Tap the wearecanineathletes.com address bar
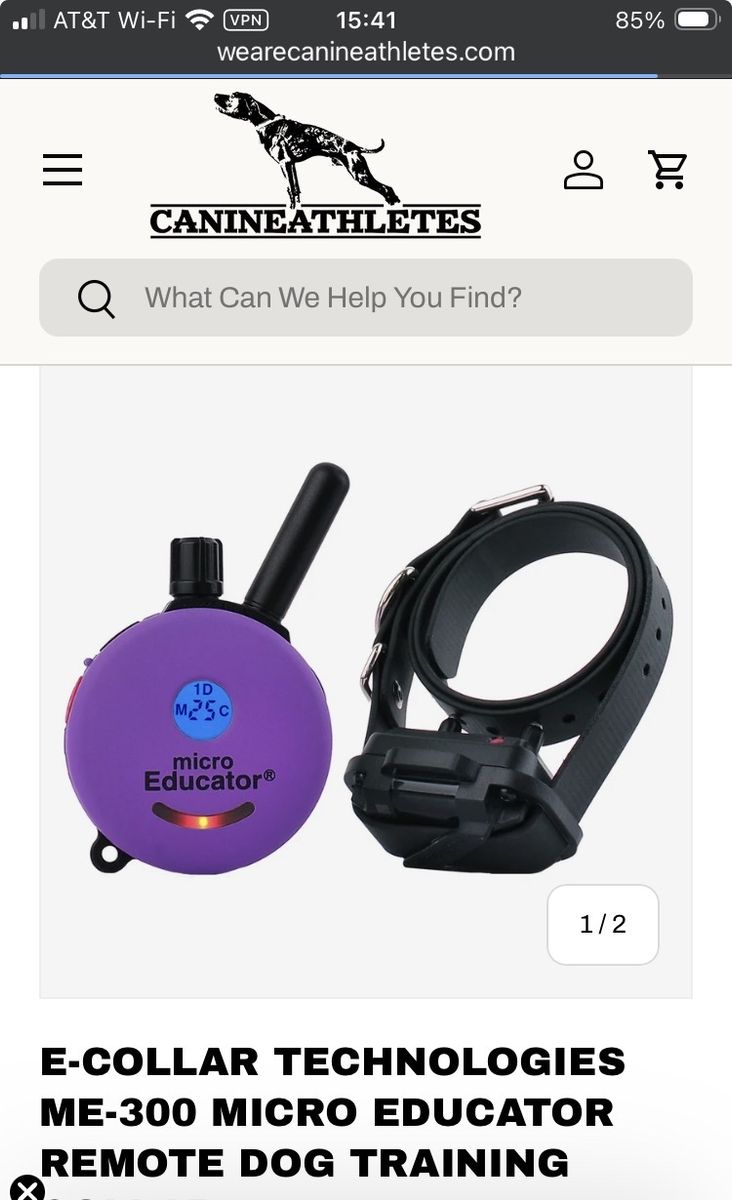732x1200 pixels. (366, 52)
